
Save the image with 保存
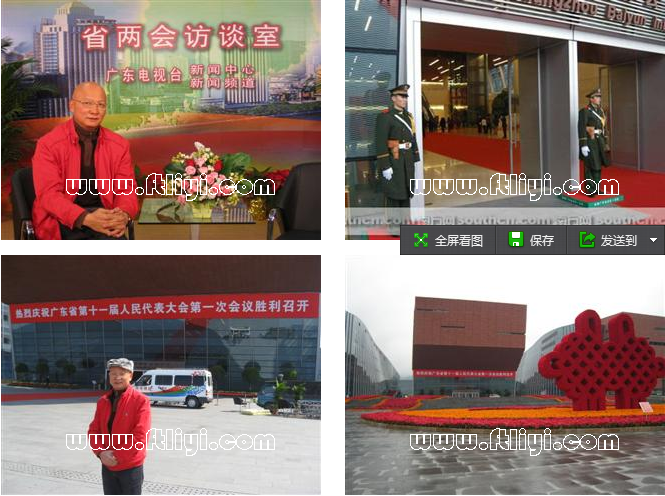[x=531, y=240]
